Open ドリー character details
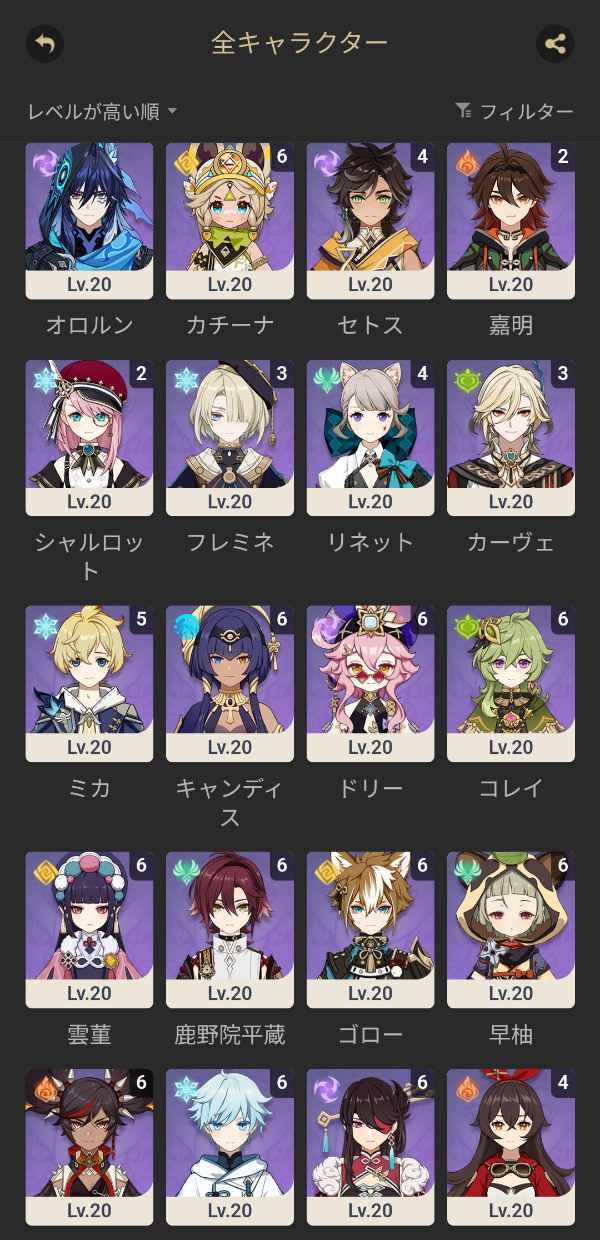This screenshot has width=600, height=1240. tap(370, 684)
